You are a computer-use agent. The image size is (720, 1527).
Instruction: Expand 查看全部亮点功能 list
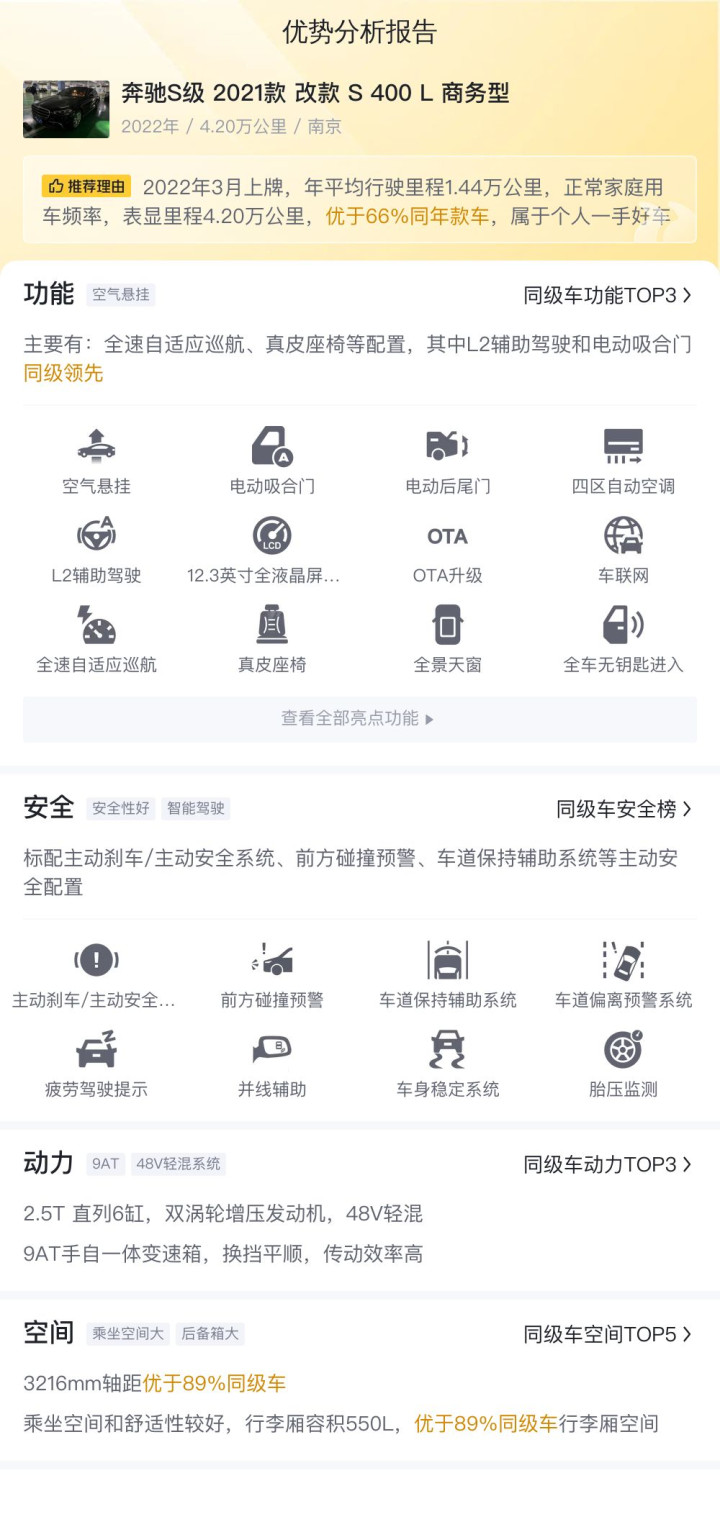359,718
